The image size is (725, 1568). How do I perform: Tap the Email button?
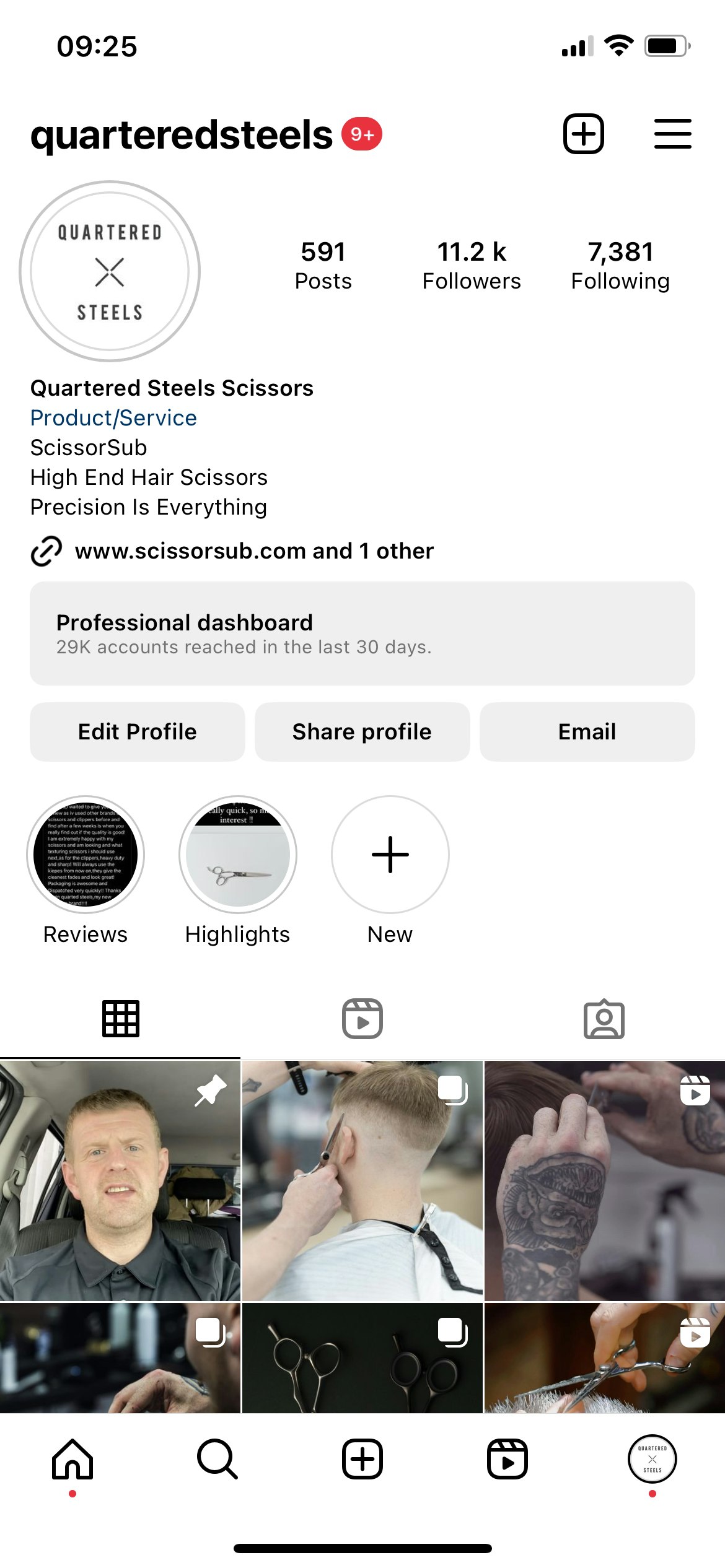(587, 731)
